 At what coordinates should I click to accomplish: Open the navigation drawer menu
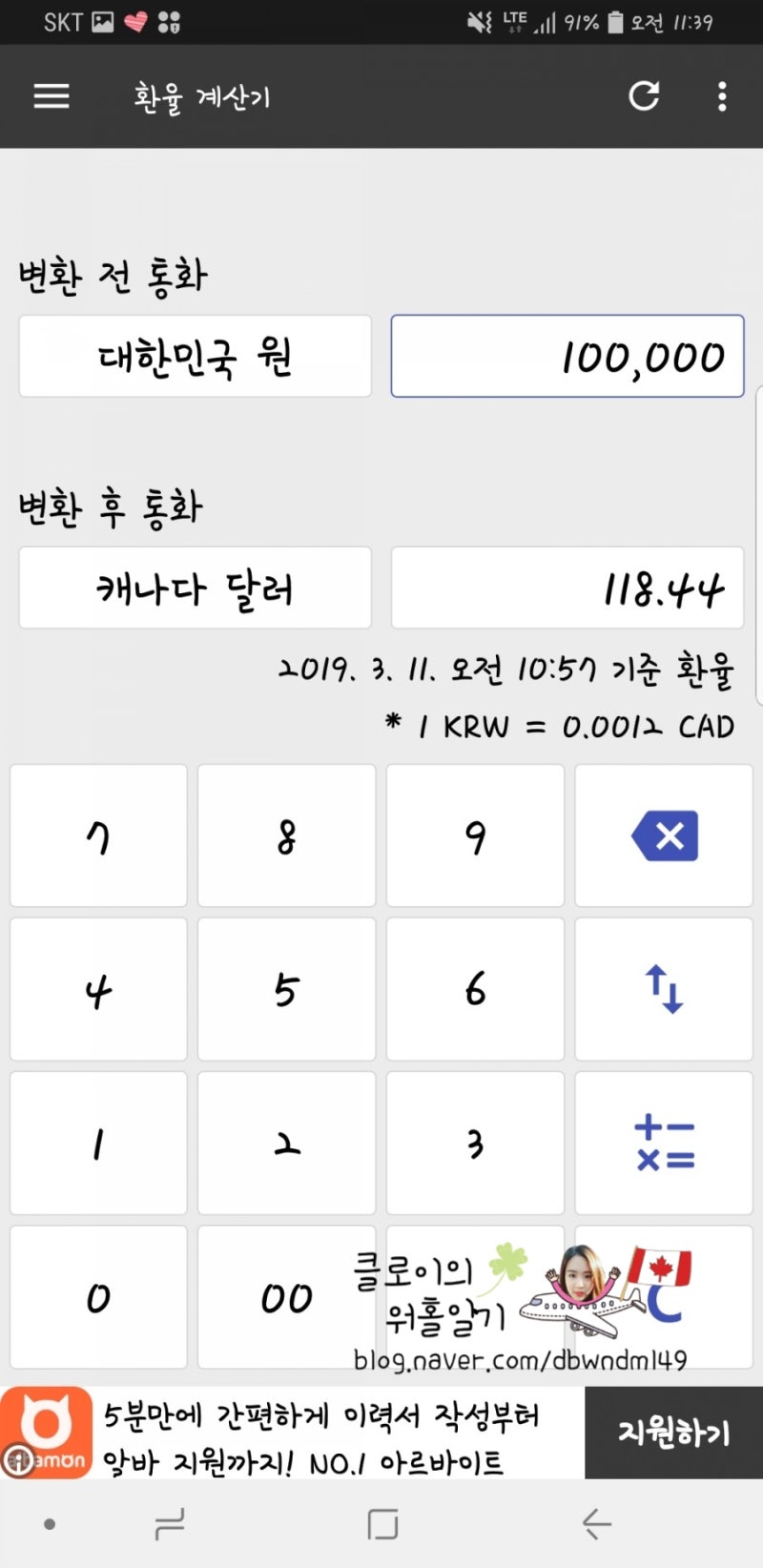point(51,96)
